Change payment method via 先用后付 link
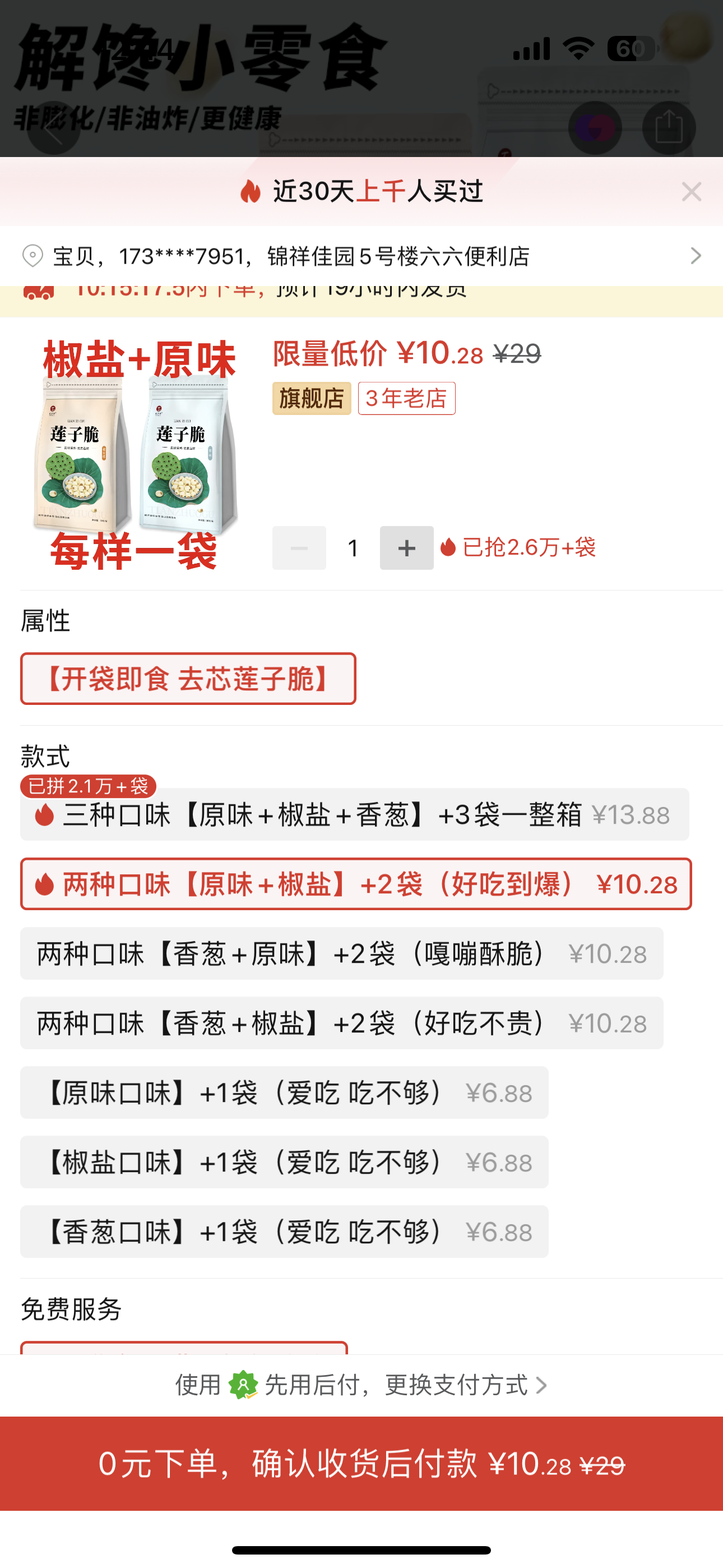The width and height of the screenshot is (723, 1568). 361,1385
